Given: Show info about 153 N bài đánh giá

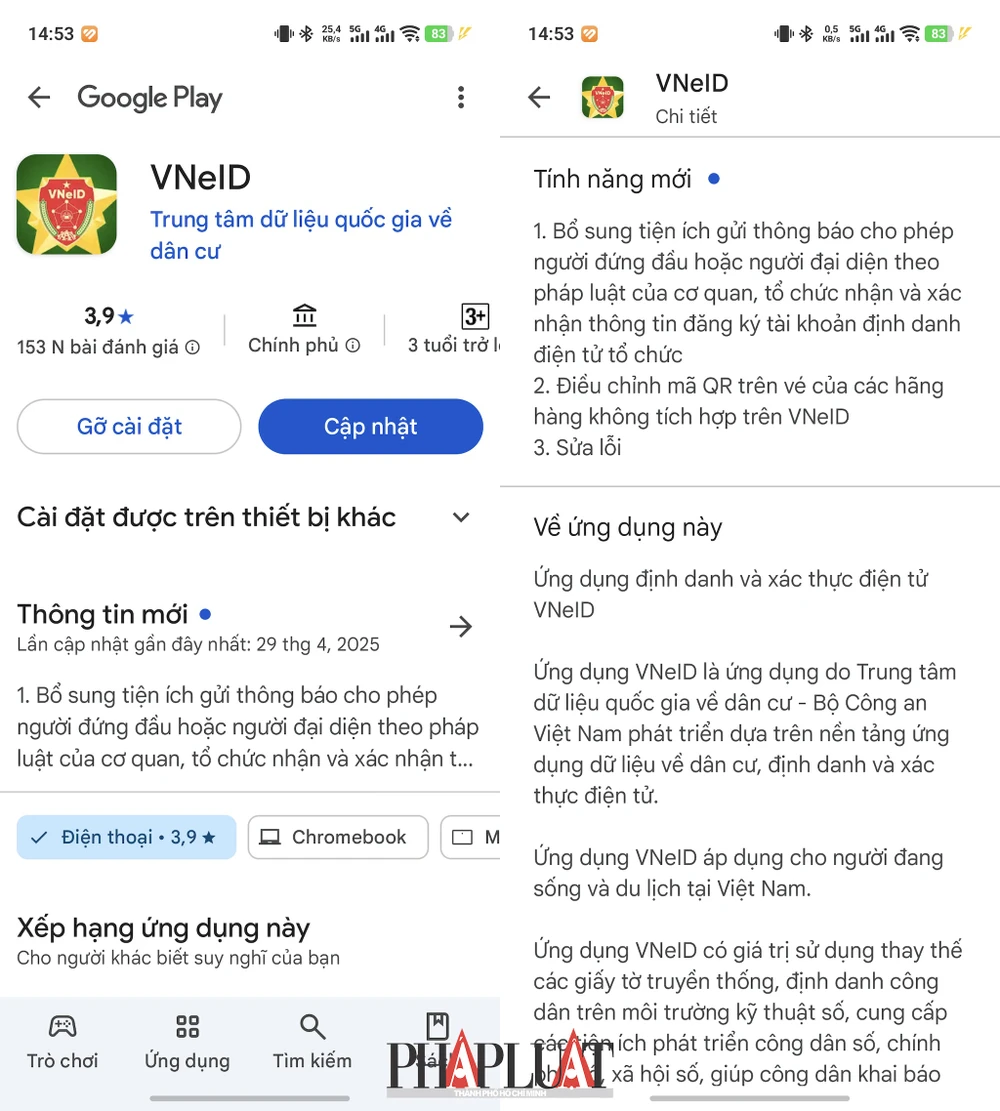Looking at the screenshot, I should pos(192,347).
